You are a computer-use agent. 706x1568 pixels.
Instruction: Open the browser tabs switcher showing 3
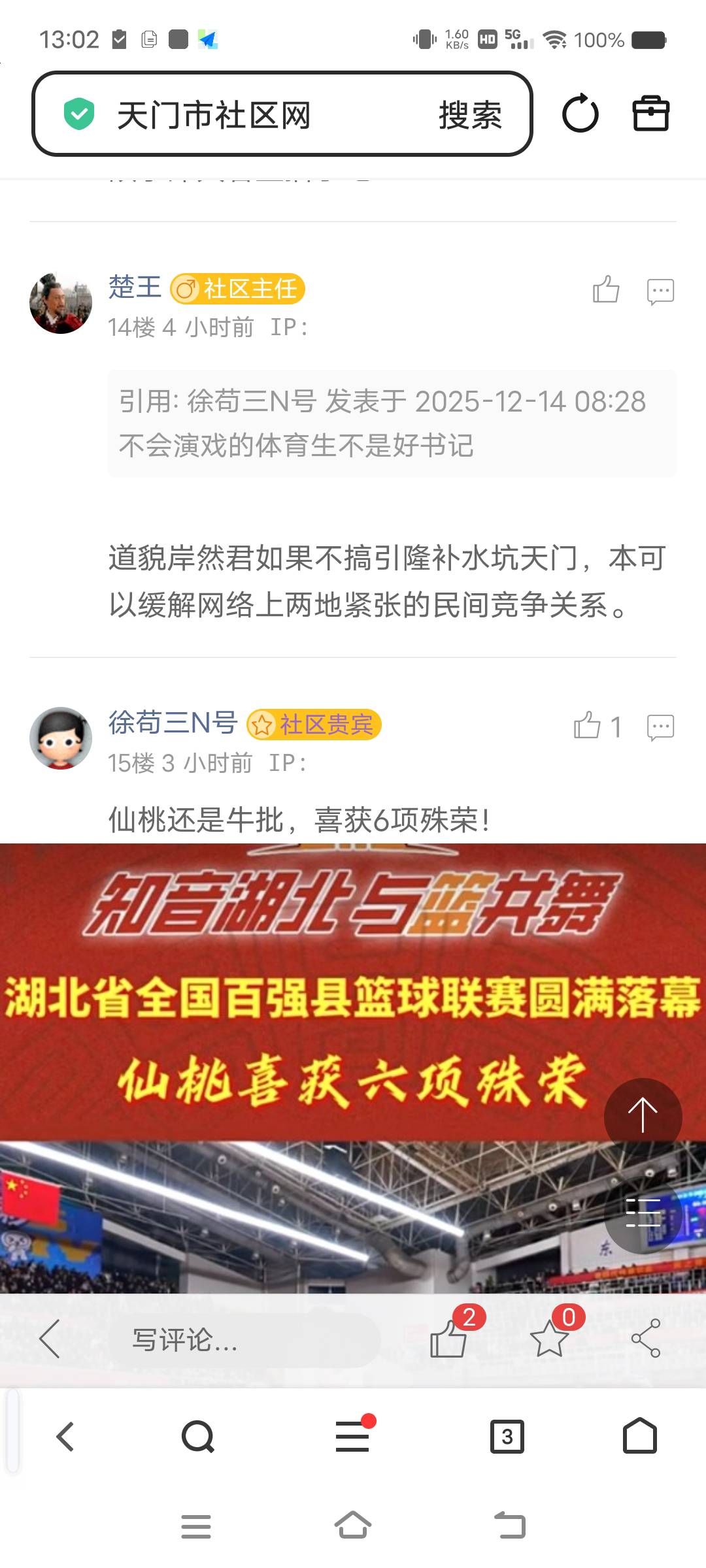[x=507, y=1437]
